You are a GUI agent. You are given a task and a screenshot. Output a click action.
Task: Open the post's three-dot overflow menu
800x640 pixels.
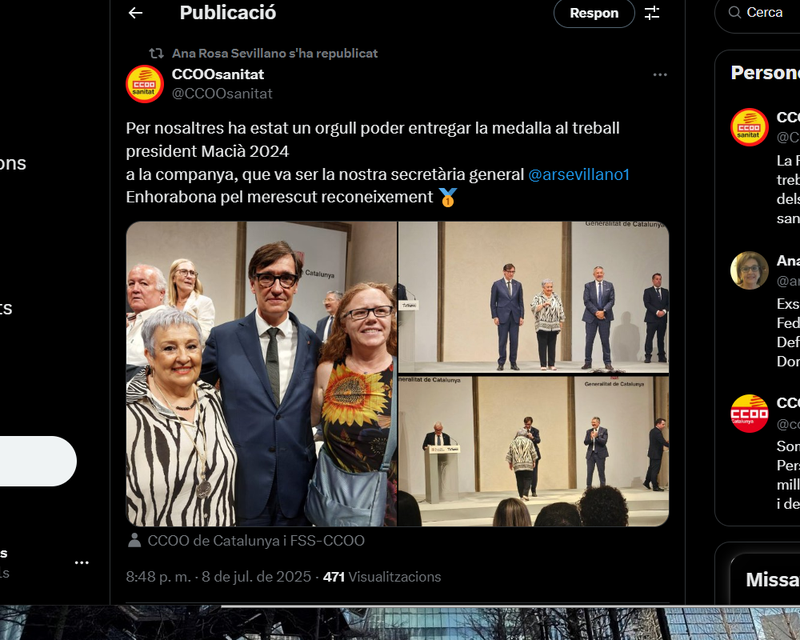pyautogui.click(x=660, y=75)
